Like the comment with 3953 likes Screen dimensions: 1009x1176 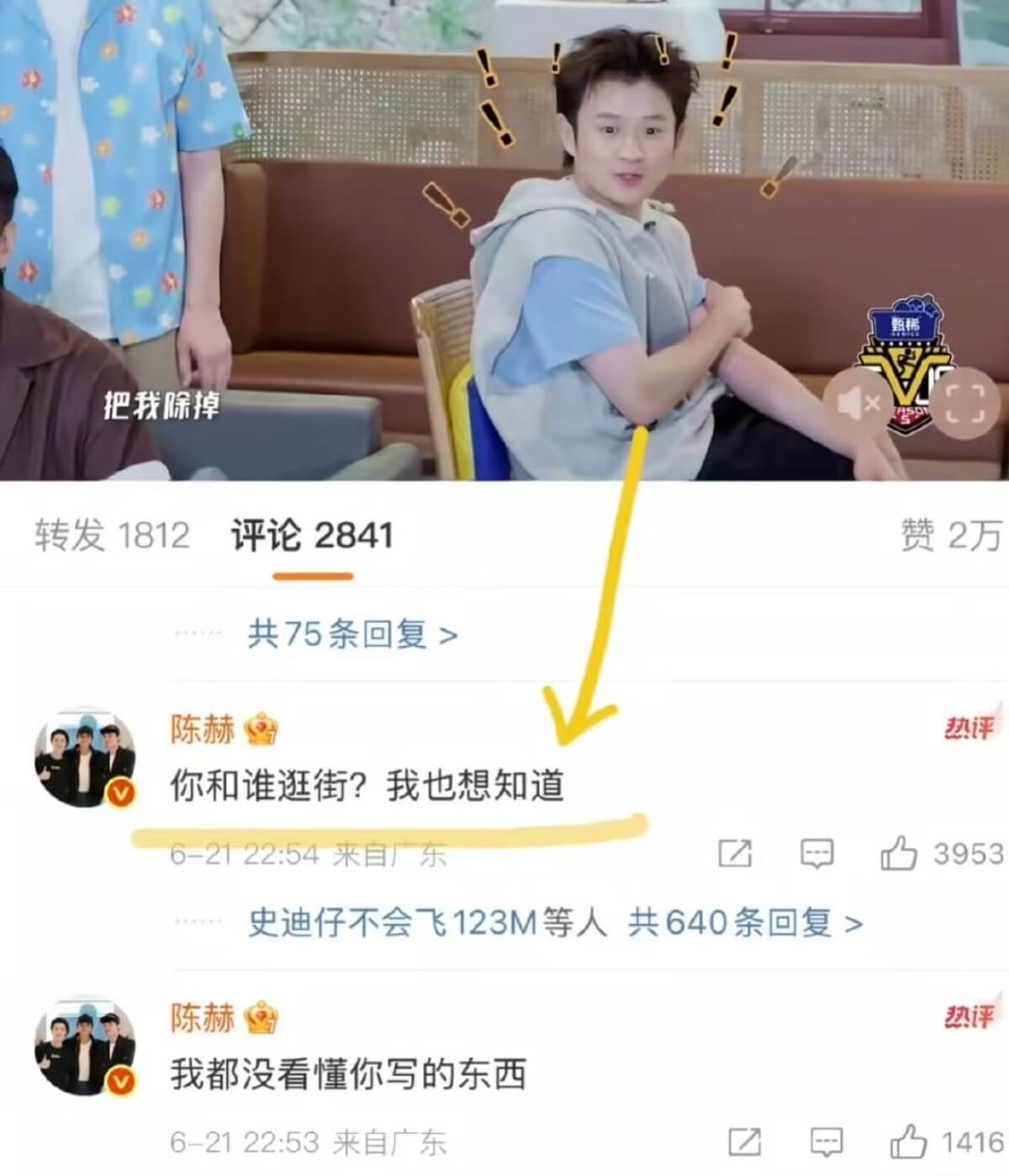pyautogui.click(x=899, y=854)
